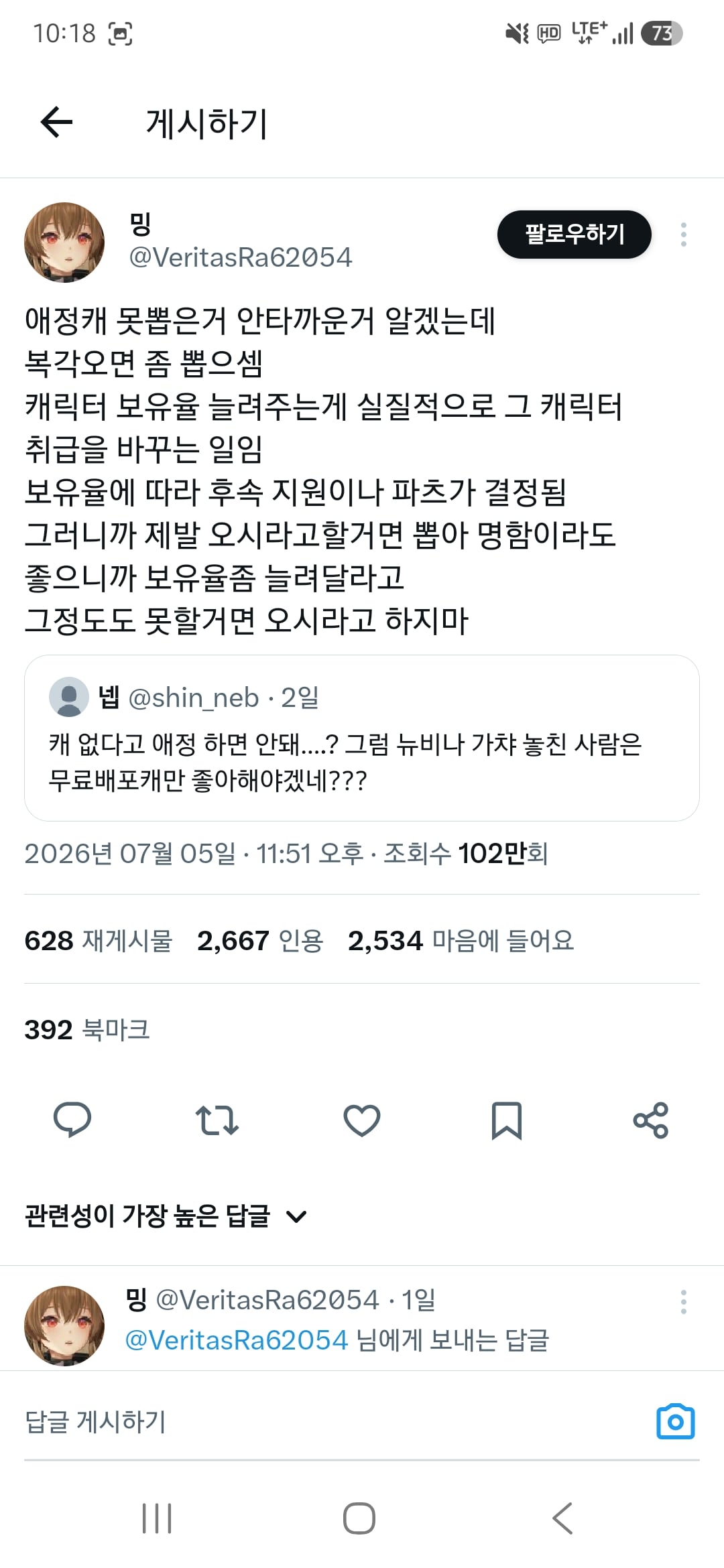Repost the post with the retweet icon

click(x=217, y=1120)
